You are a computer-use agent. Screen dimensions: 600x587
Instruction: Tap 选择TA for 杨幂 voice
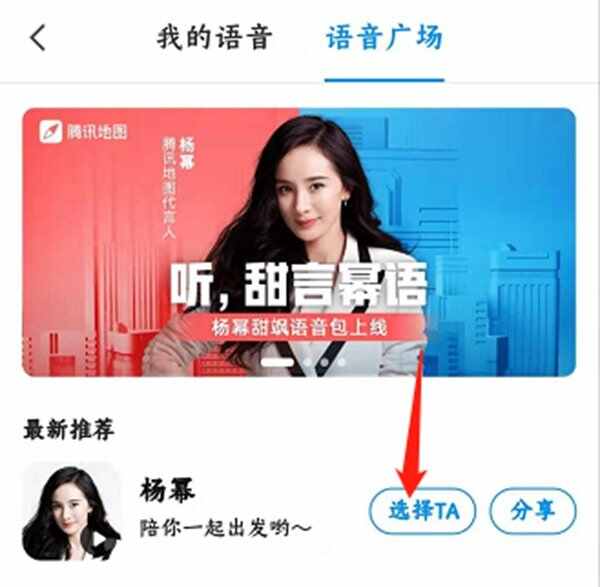click(x=422, y=512)
